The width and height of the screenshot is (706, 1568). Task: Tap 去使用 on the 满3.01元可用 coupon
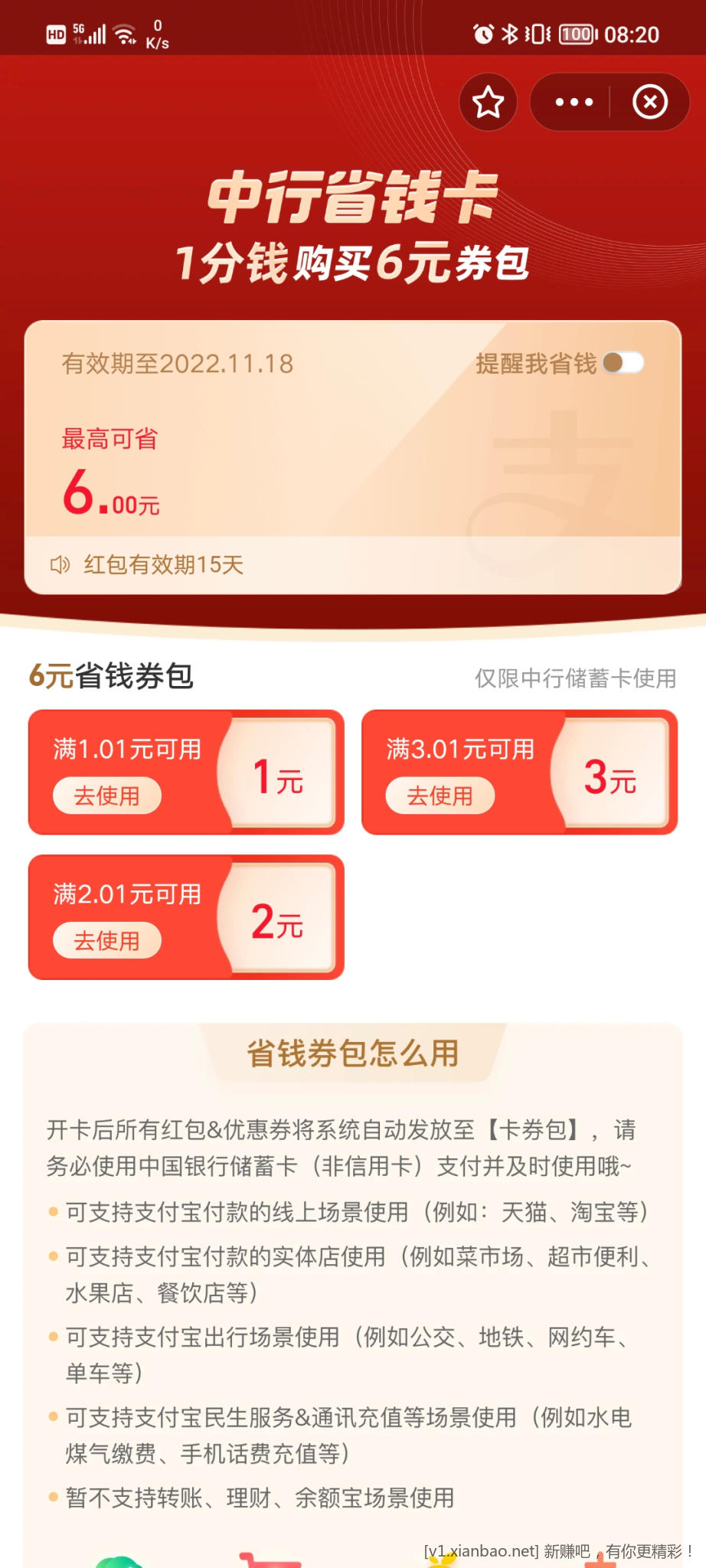(x=440, y=795)
